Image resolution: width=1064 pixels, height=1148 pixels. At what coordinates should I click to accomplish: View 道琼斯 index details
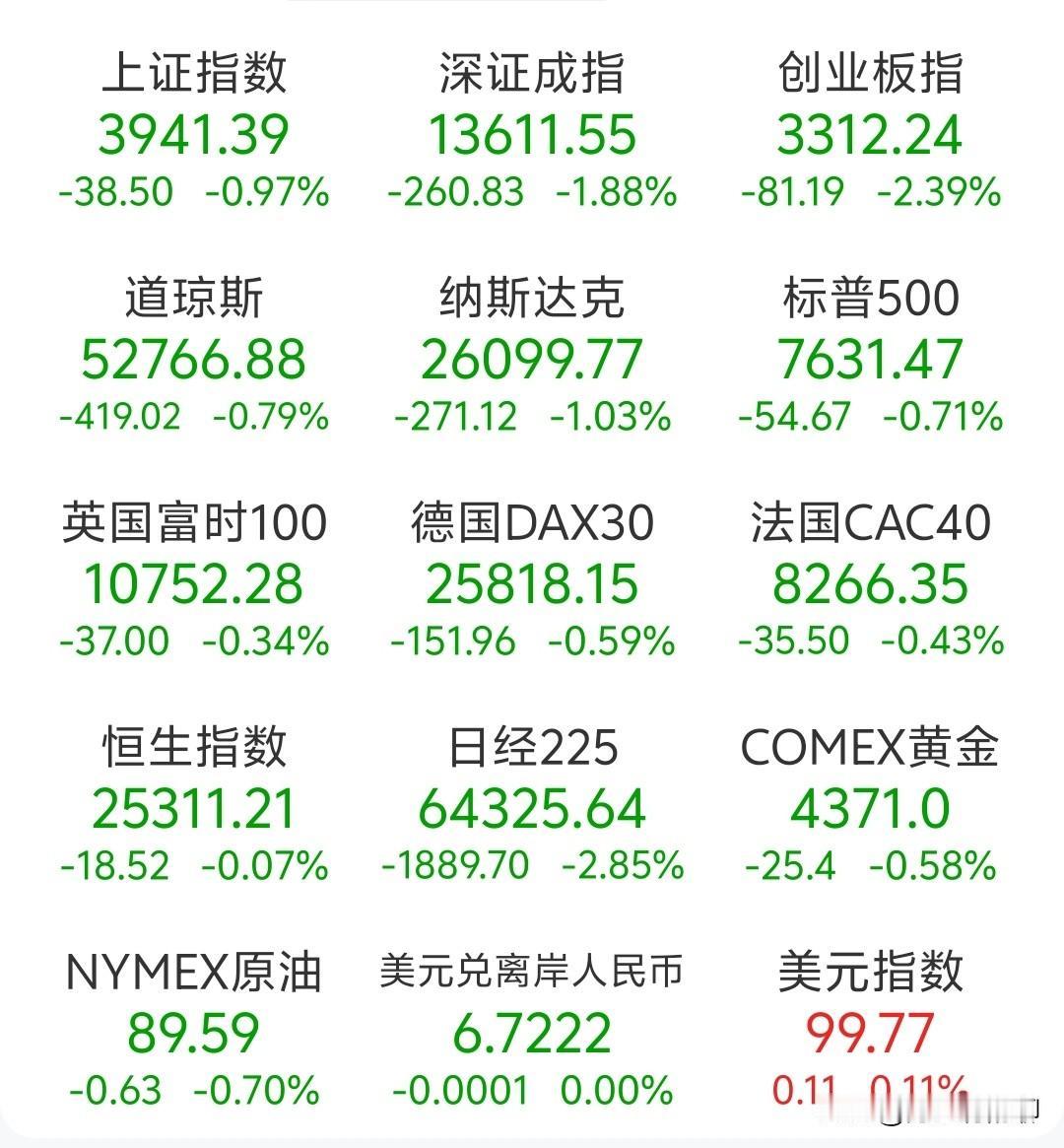point(194,355)
